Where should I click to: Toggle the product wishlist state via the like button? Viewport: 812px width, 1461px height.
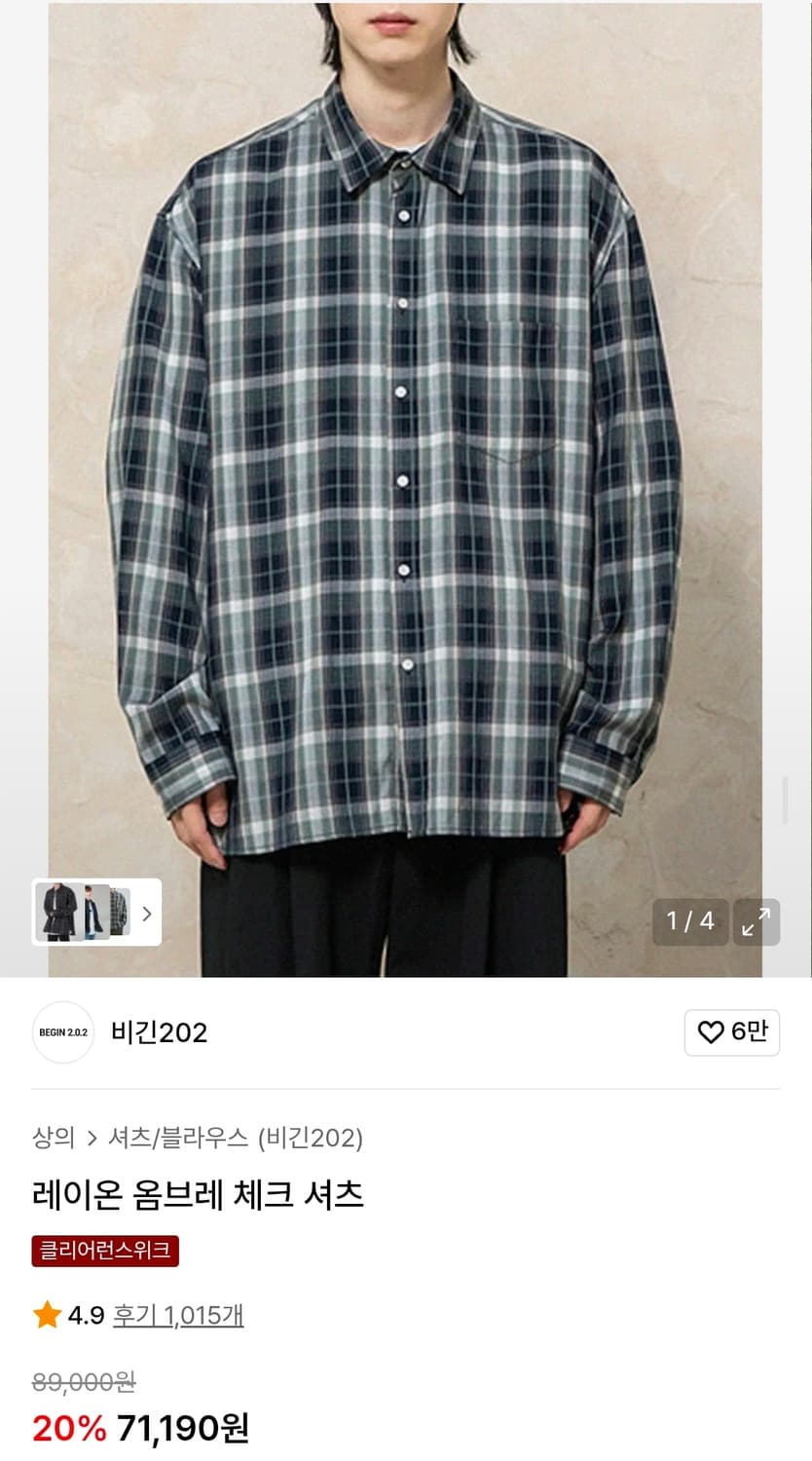pos(732,1032)
